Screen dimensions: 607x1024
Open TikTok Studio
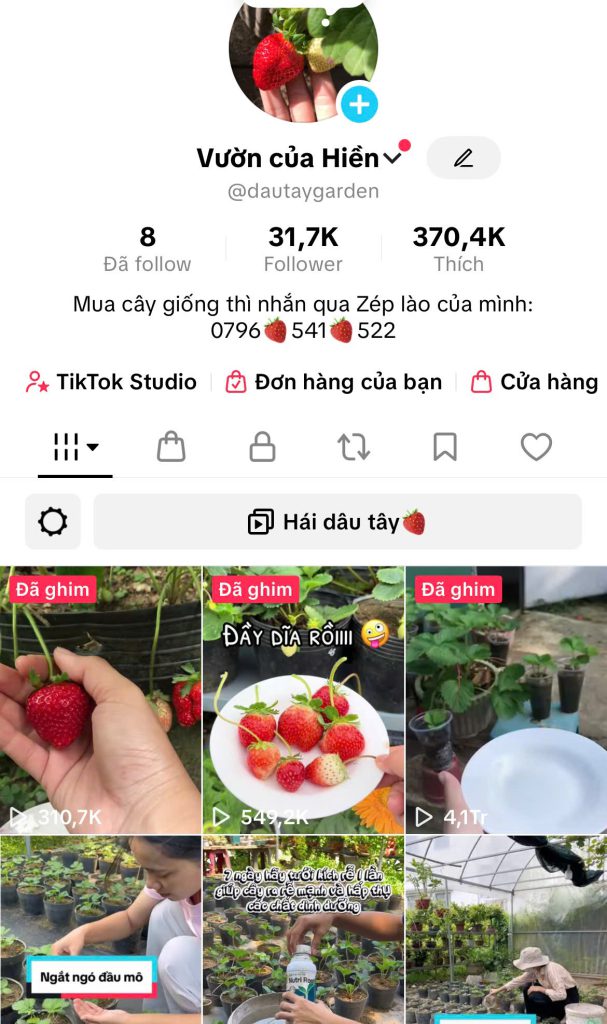[x=111, y=382]
